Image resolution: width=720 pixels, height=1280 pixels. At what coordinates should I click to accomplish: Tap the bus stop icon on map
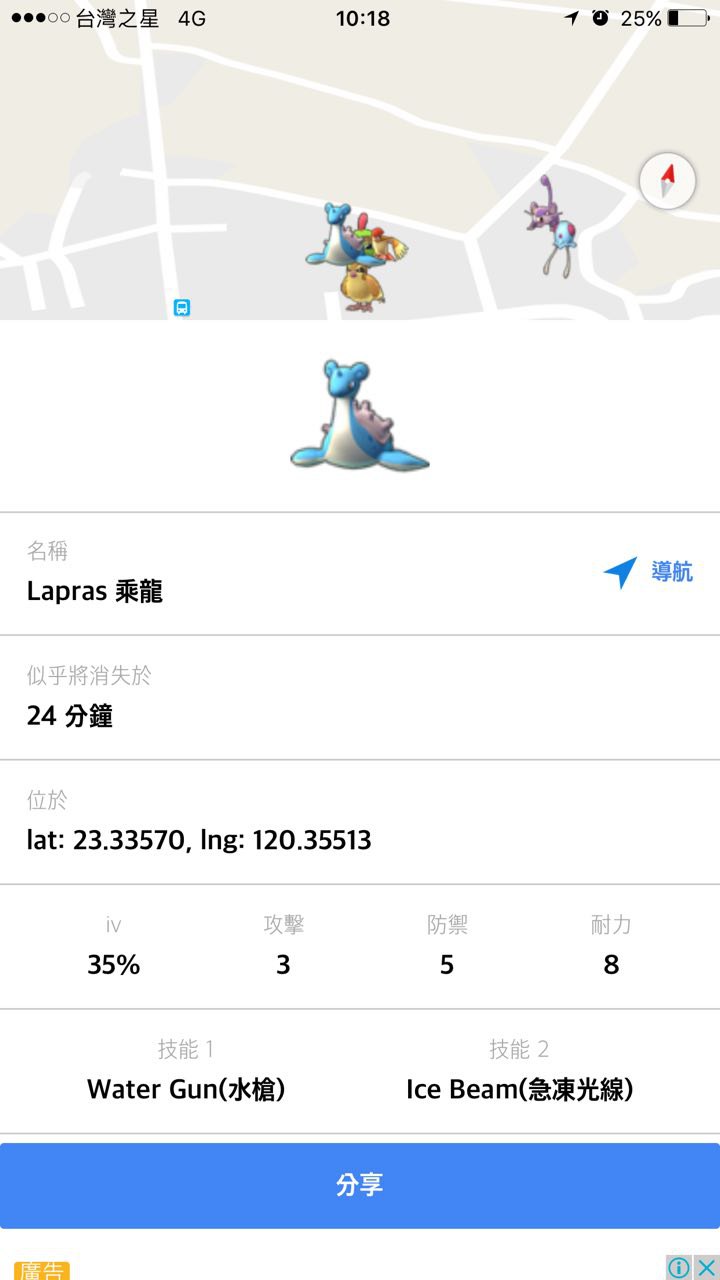pos(182,307)
